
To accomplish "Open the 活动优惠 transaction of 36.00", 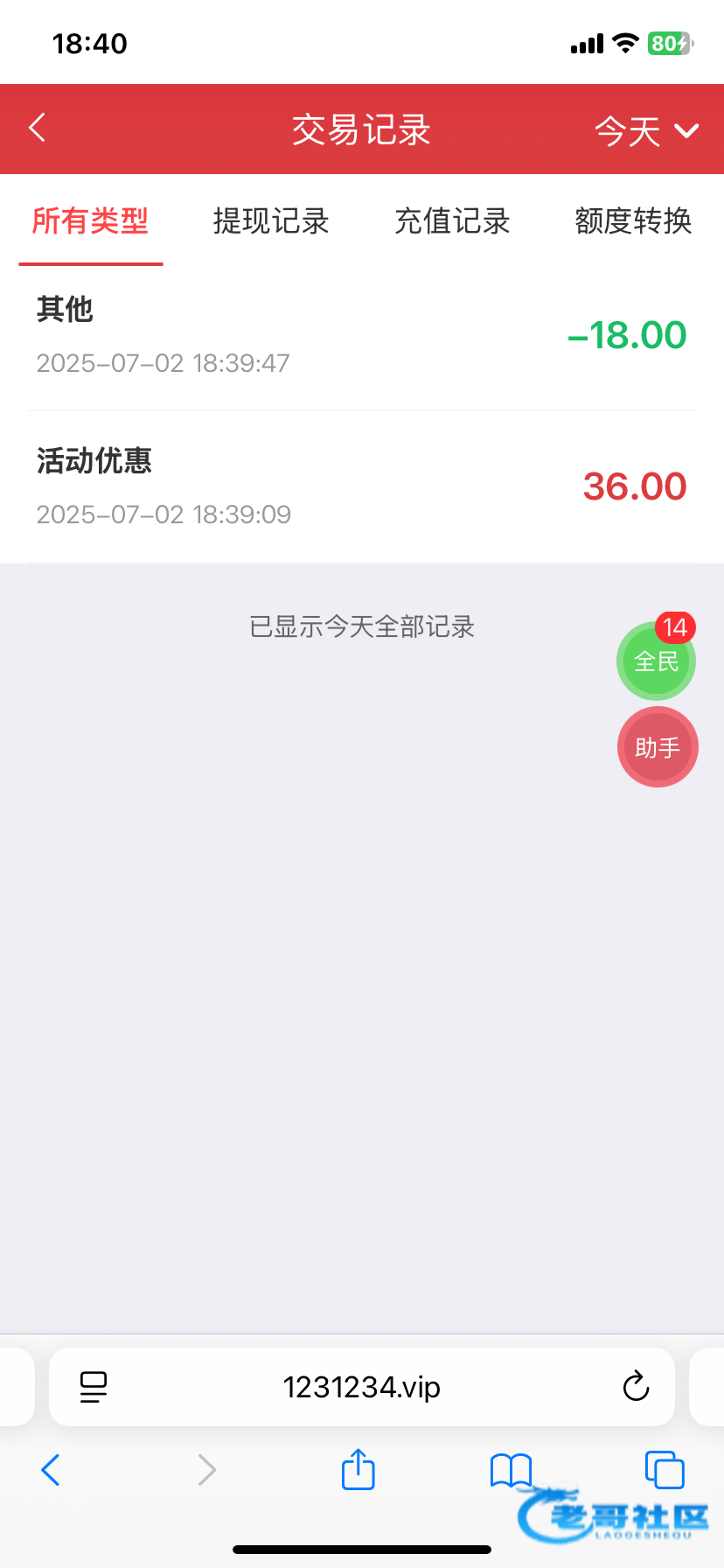I will click(362, 486).
